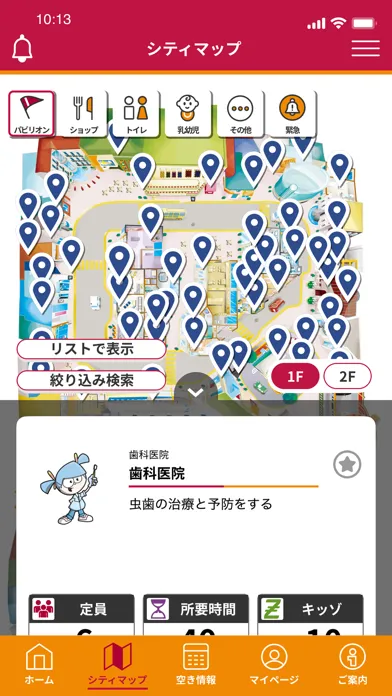The width and height of the screenshot is (392, 696).
Task: Tap リストで表示 to view as list
Action: (91, 349)
